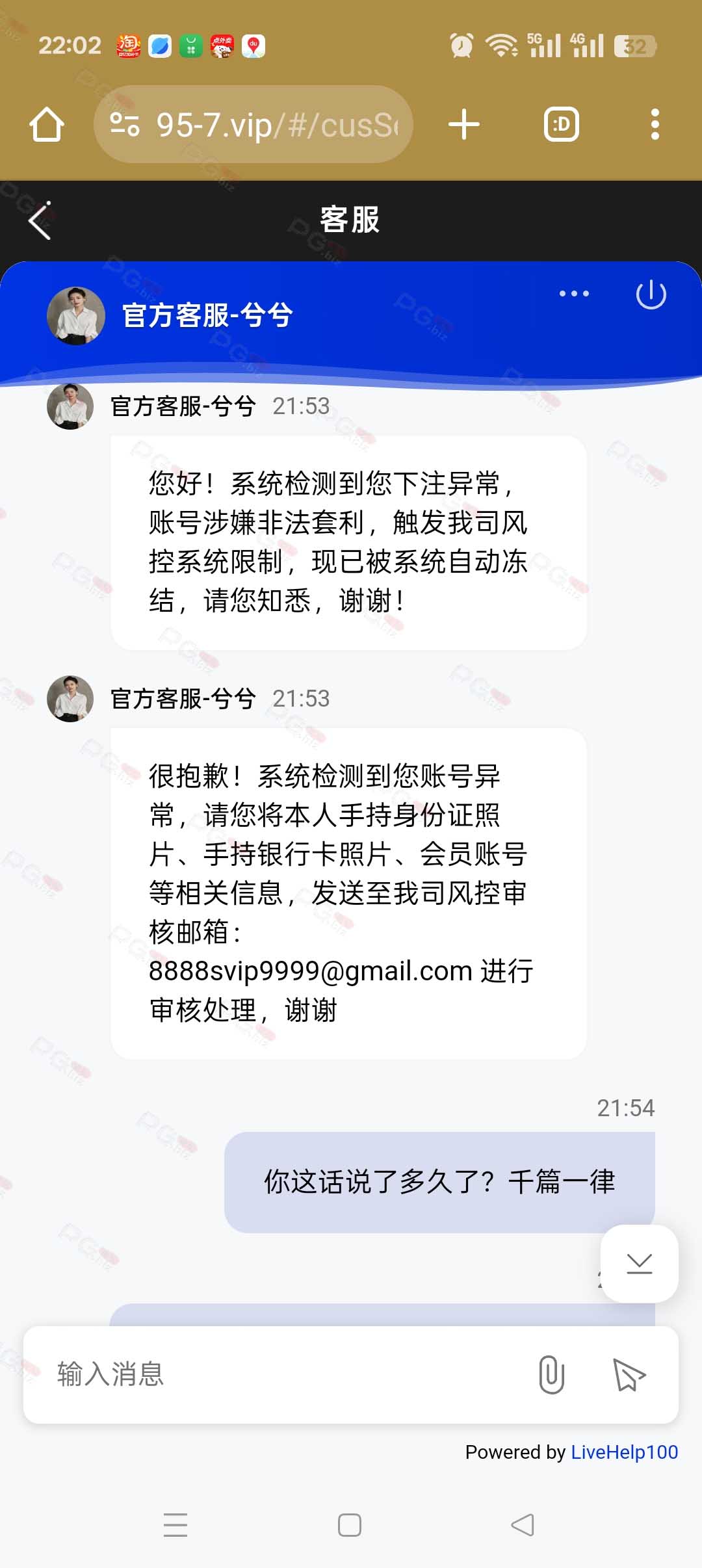The height and width of the screenshot is (1568, 702).
Task: End the chat with the power icon
Action: (x=651, y=294)
